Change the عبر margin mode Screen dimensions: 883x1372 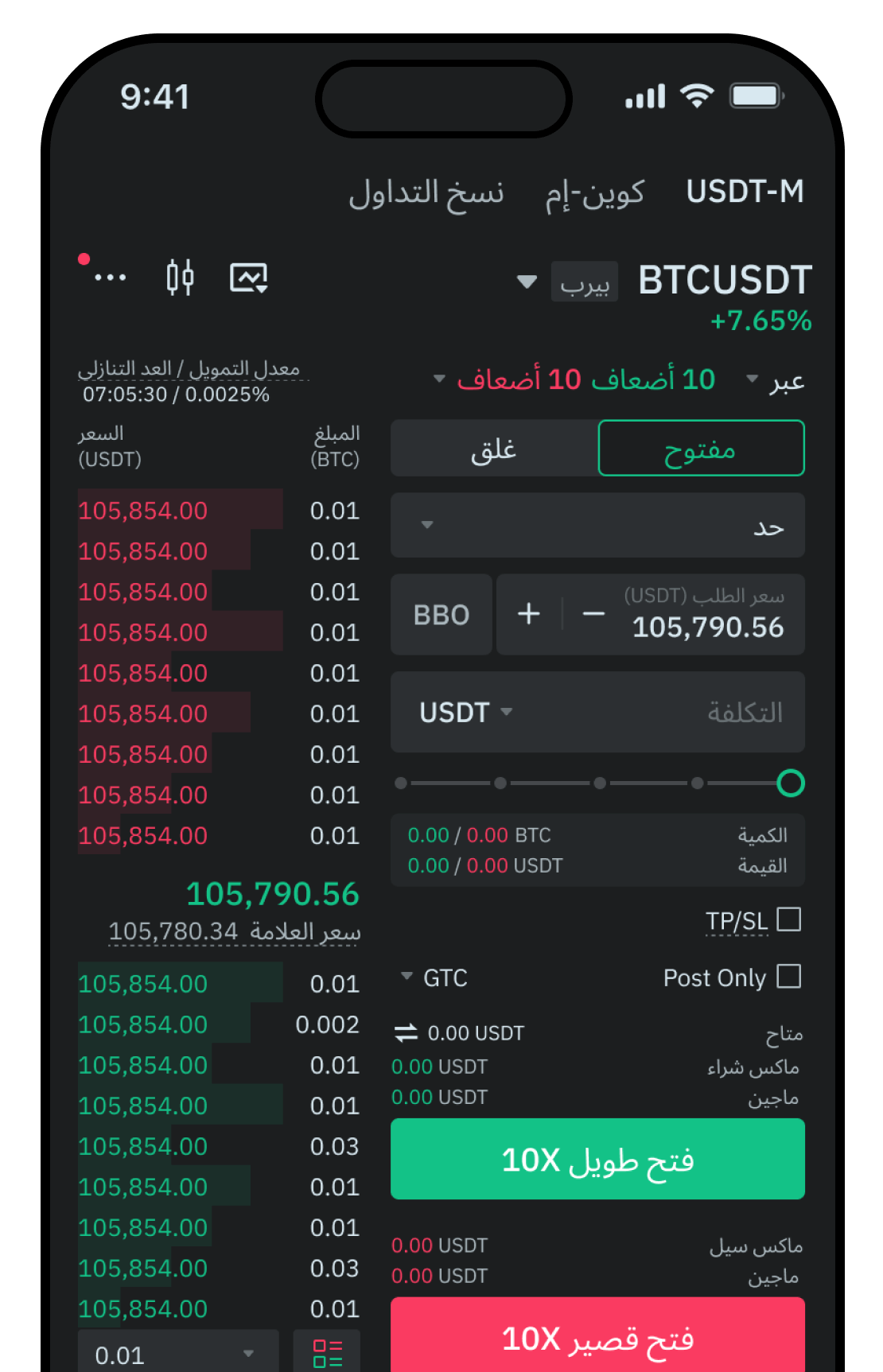coord(776,380)
